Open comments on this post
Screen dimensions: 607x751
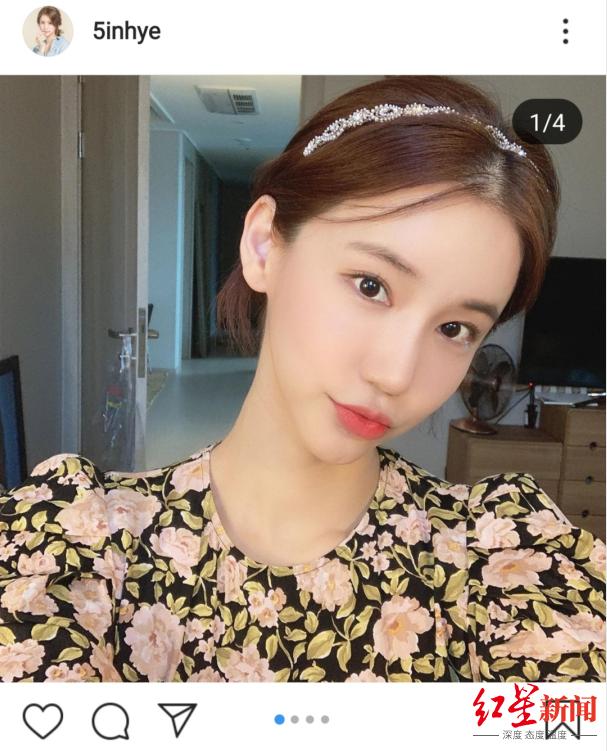(x=110, y=720)
